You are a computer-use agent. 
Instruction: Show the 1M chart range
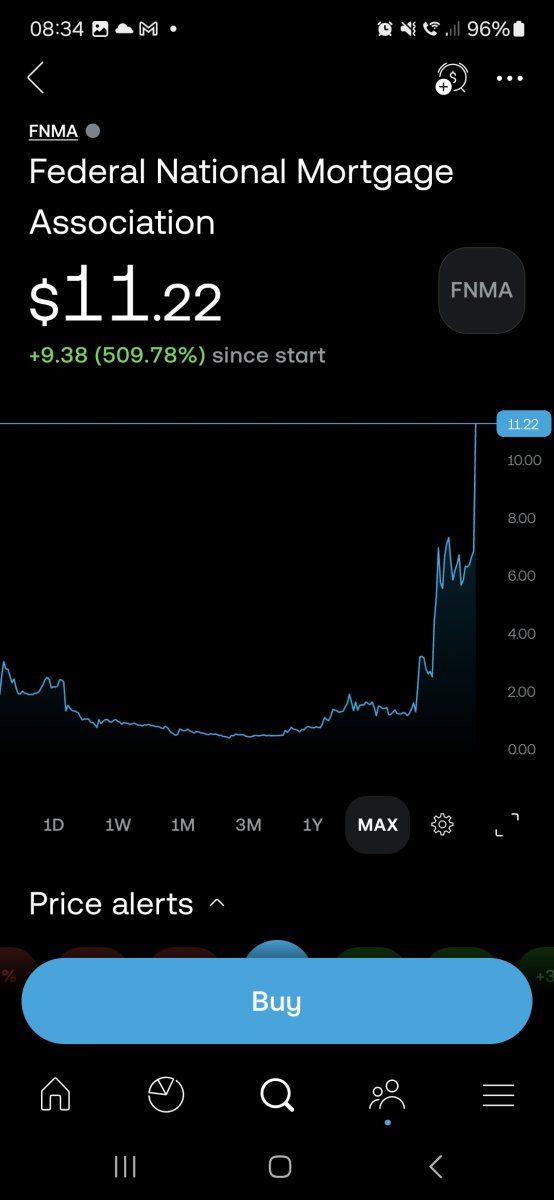[x=183, y=825]
